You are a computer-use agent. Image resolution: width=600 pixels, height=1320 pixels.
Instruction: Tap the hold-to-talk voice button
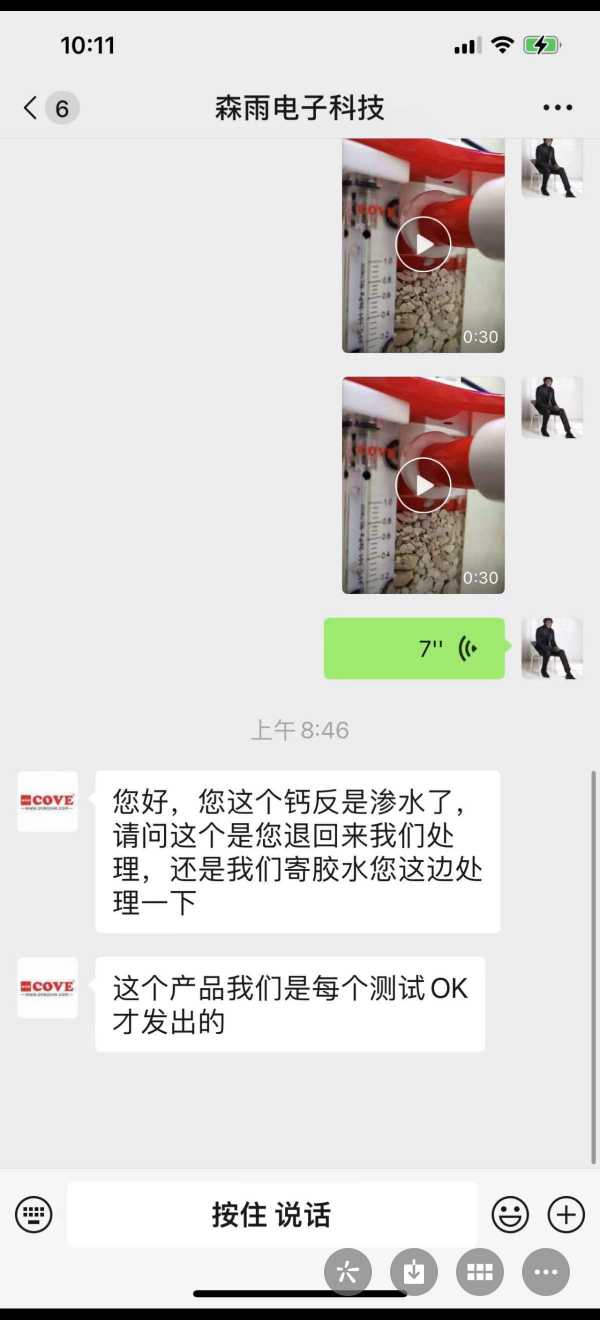pos(271,1215)
